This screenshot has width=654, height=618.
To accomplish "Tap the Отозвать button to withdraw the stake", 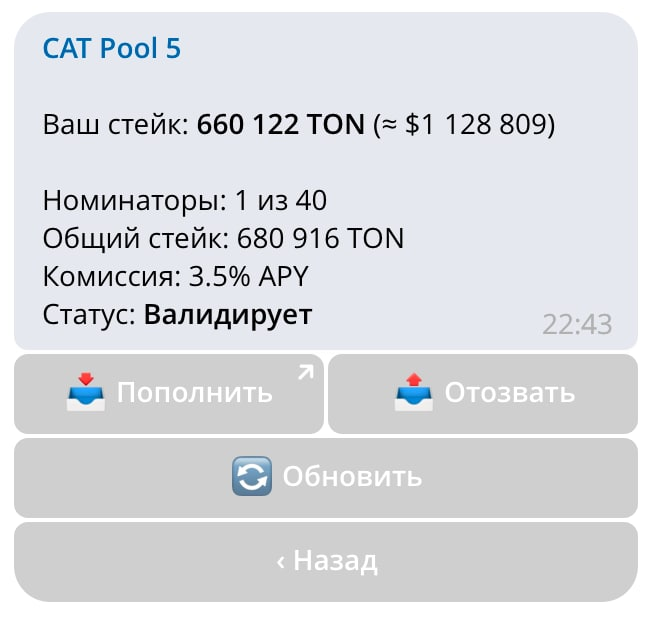I will [483, 393].
